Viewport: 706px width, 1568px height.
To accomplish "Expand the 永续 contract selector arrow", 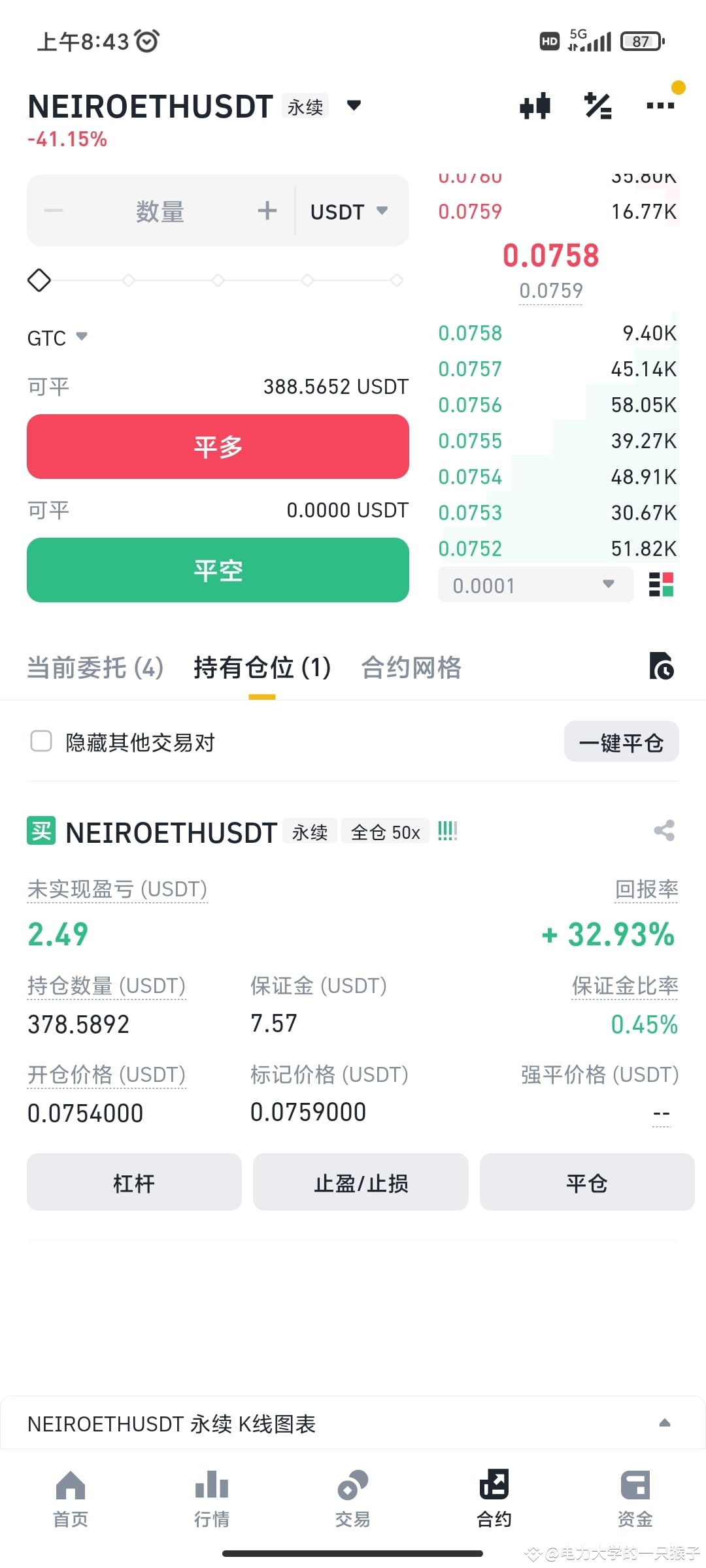I will pyautogui.click(x=353, y=106).
